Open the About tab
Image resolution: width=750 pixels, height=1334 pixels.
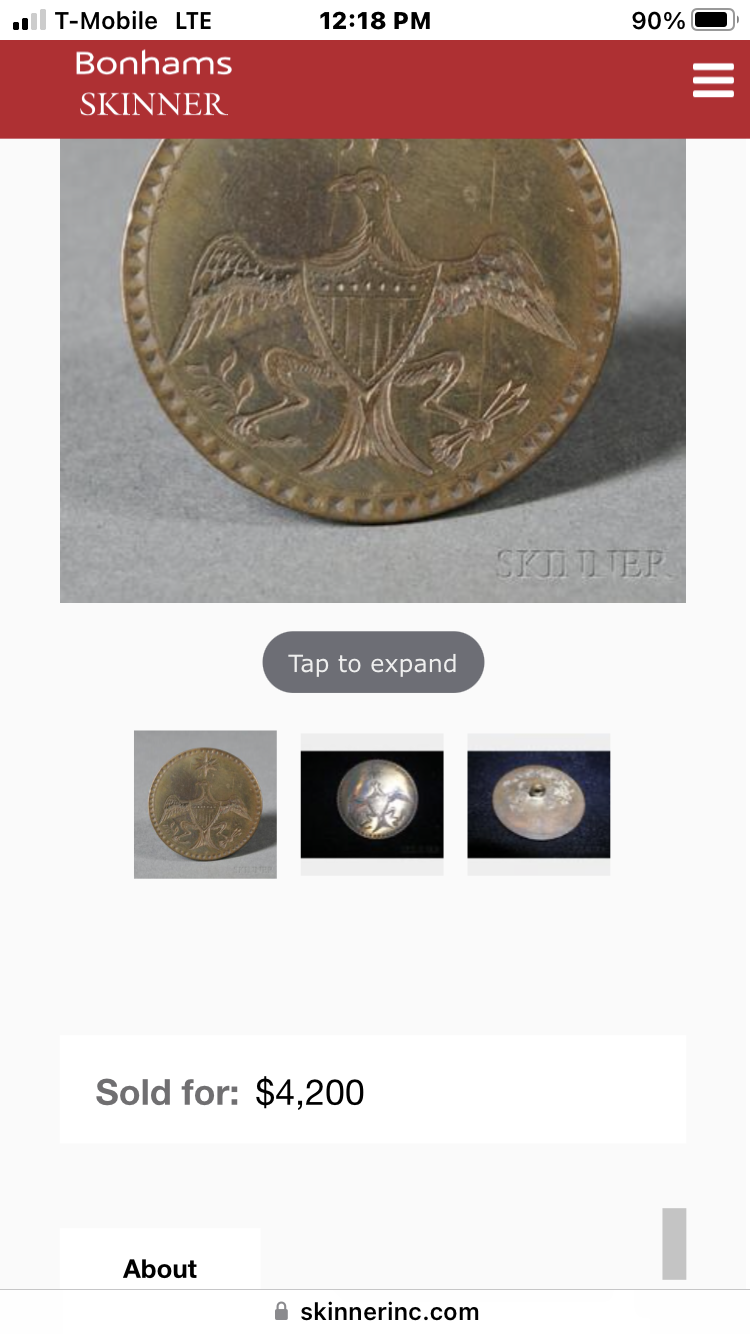click(x=160, y=1268)
